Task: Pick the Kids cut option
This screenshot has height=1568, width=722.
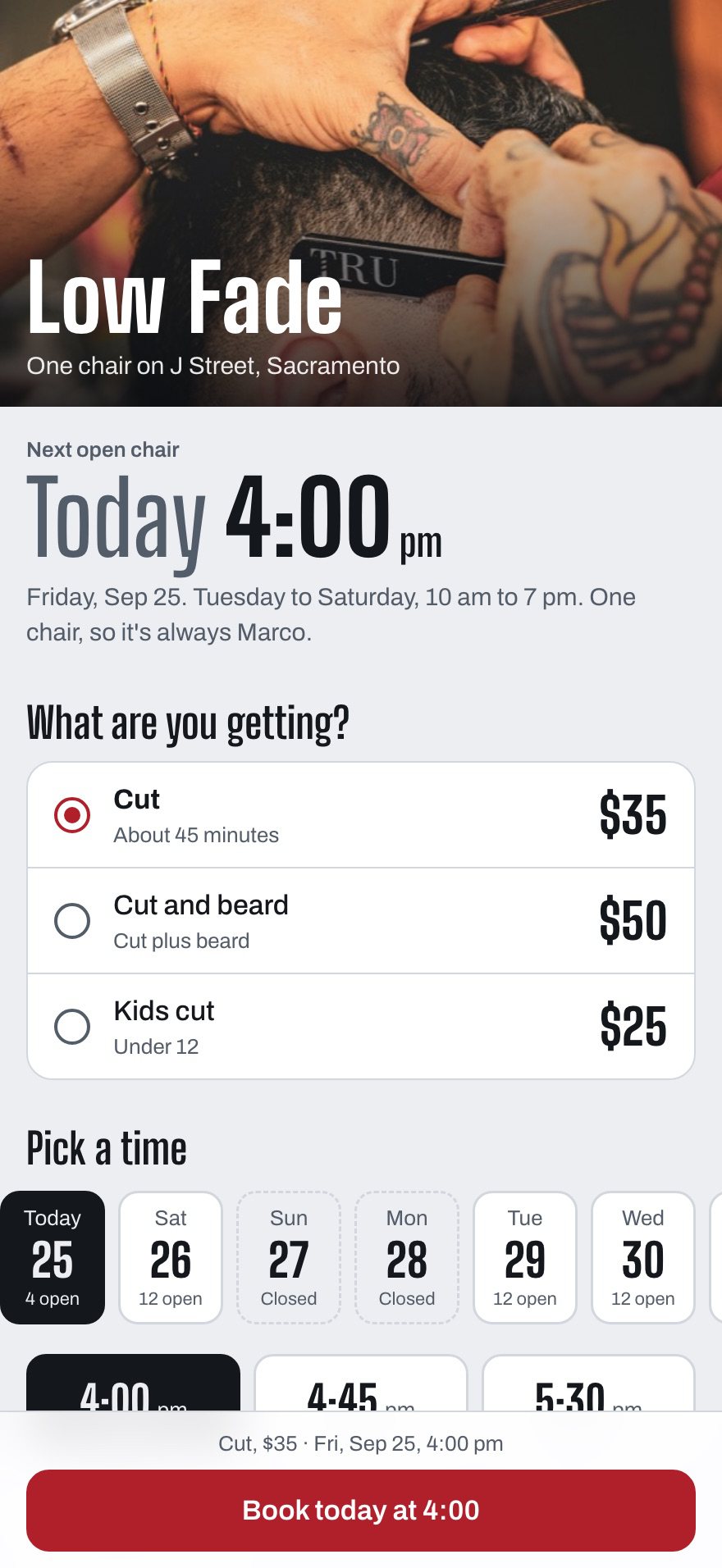Action: (361, 1027)
